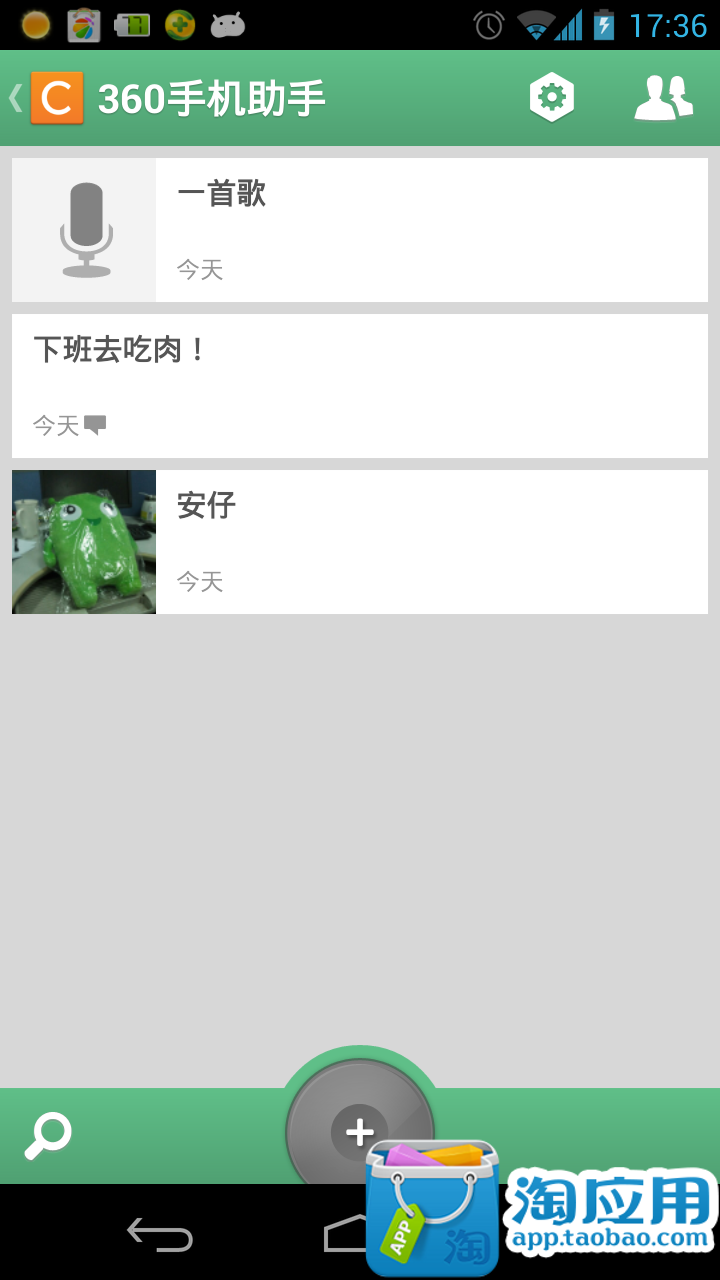Tap the system back button
This screenshot has width=720, height=1280.
pyautogui.click(x=160, y=1235)
